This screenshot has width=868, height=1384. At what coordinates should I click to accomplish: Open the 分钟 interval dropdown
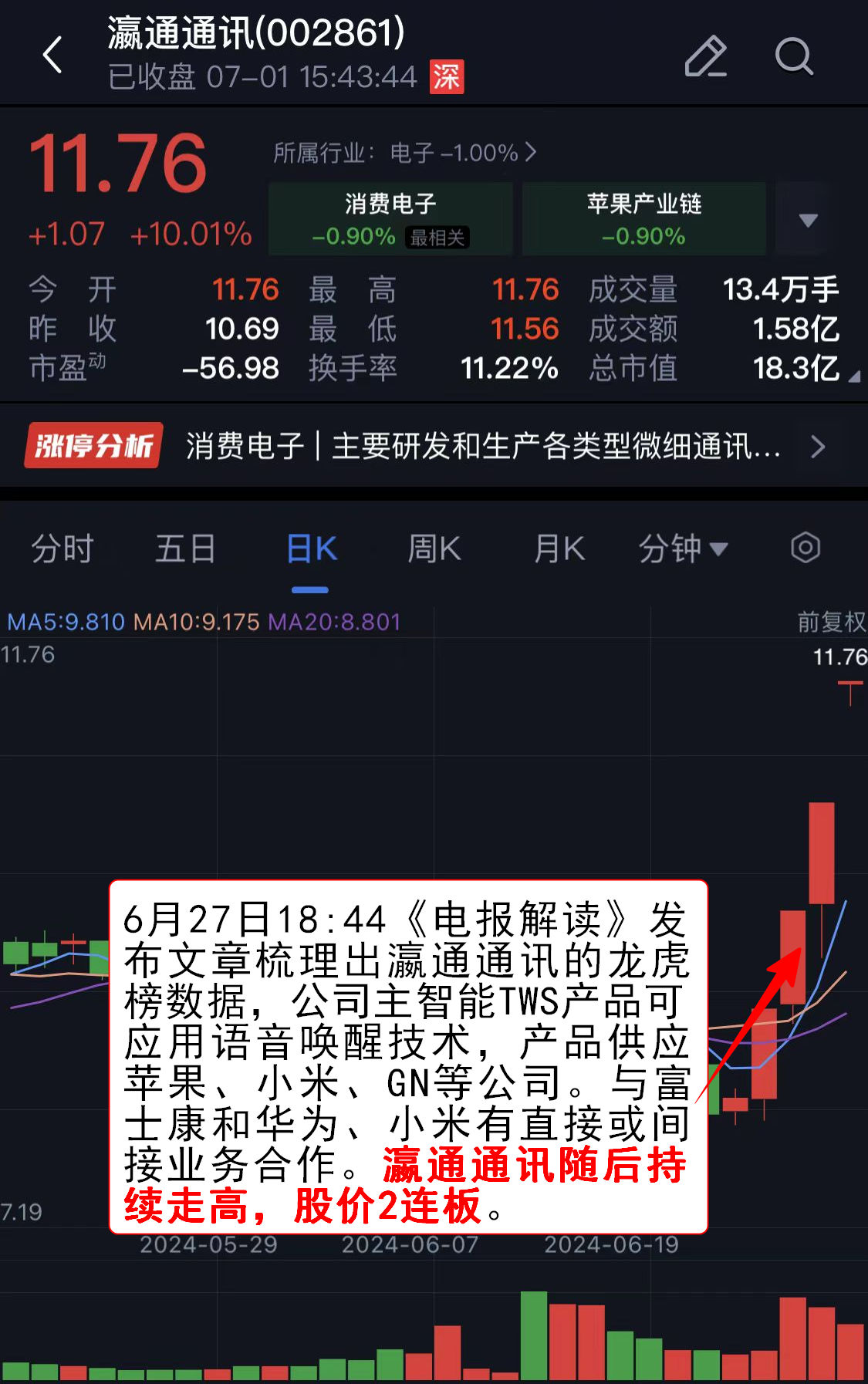(x=682, y=549)
